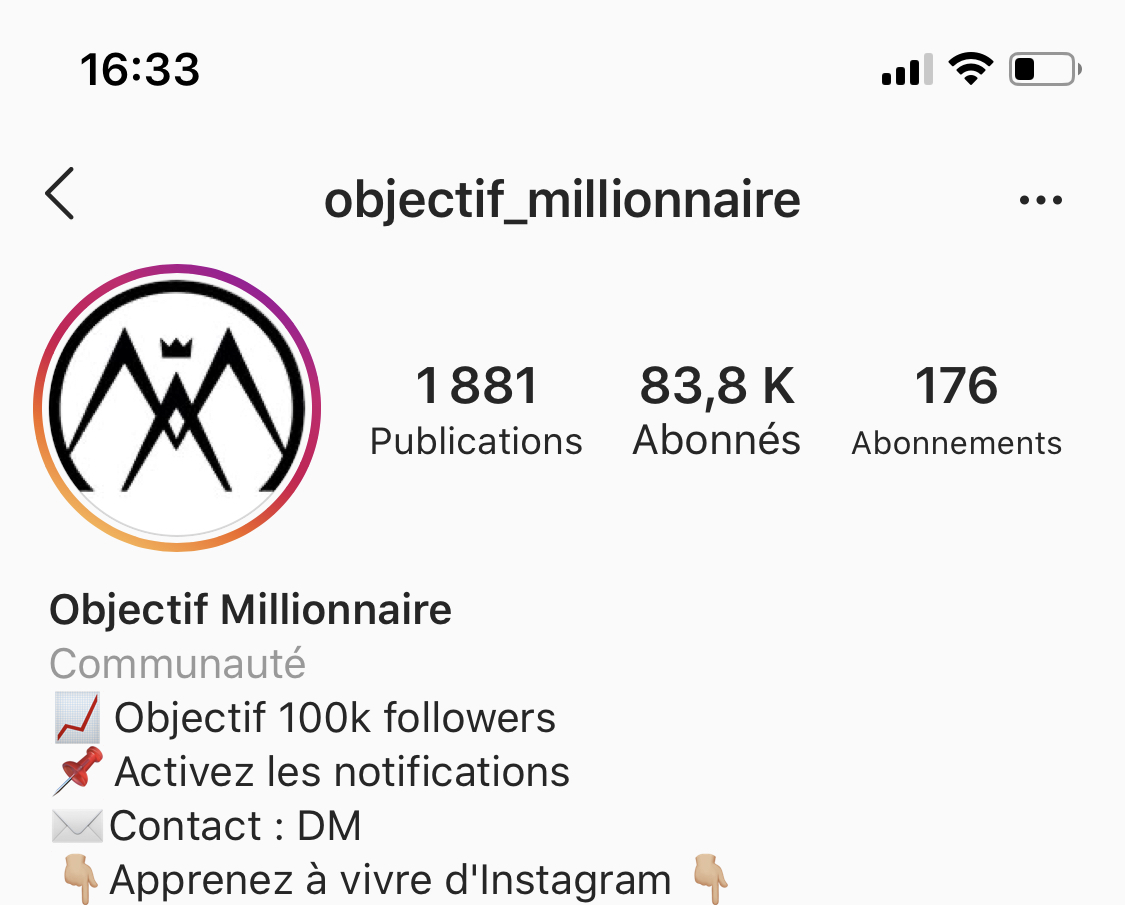The height and width of the screenshot is (905, 1125).
Task: Open the 83,8 K Abonnés list
Action: click(717, 411)
